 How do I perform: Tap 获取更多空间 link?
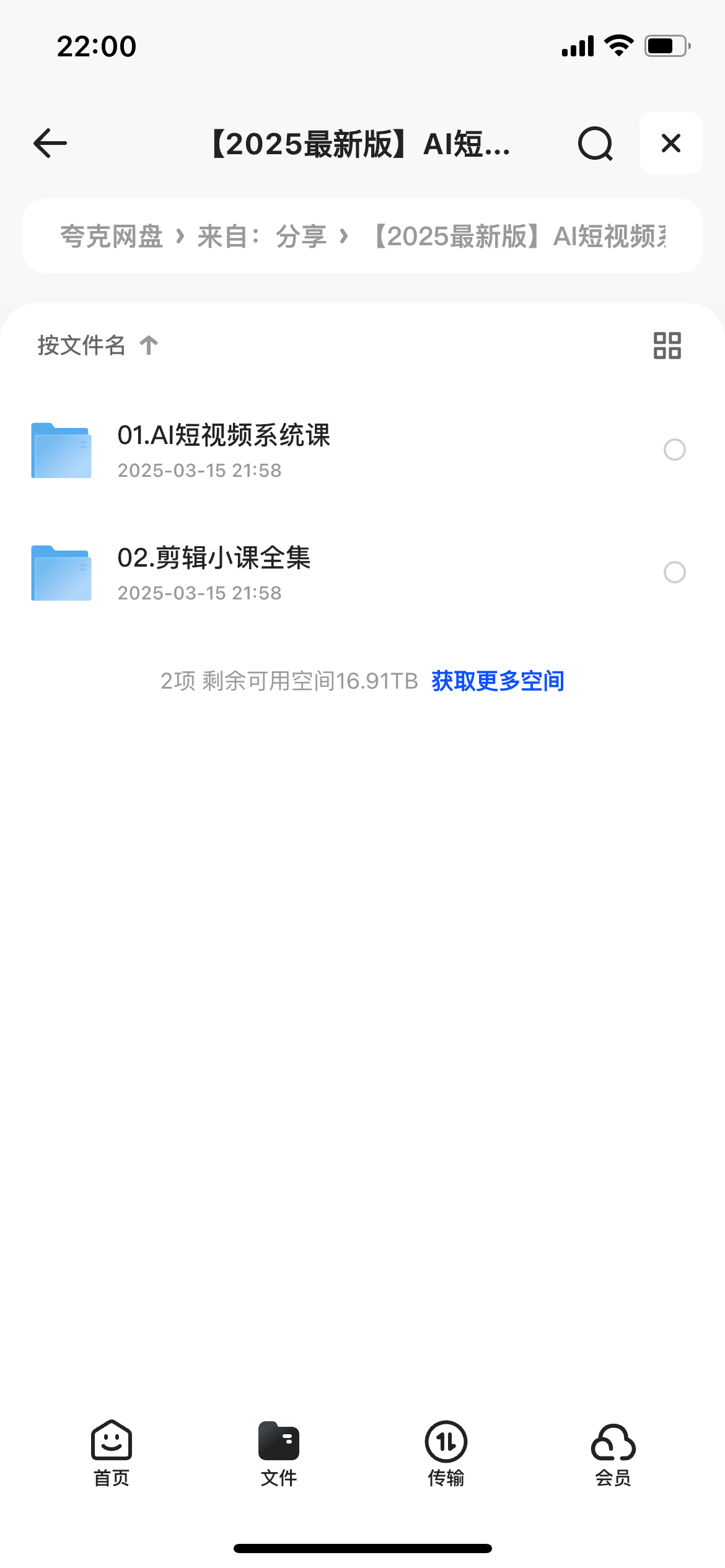(x=498, y=681)
